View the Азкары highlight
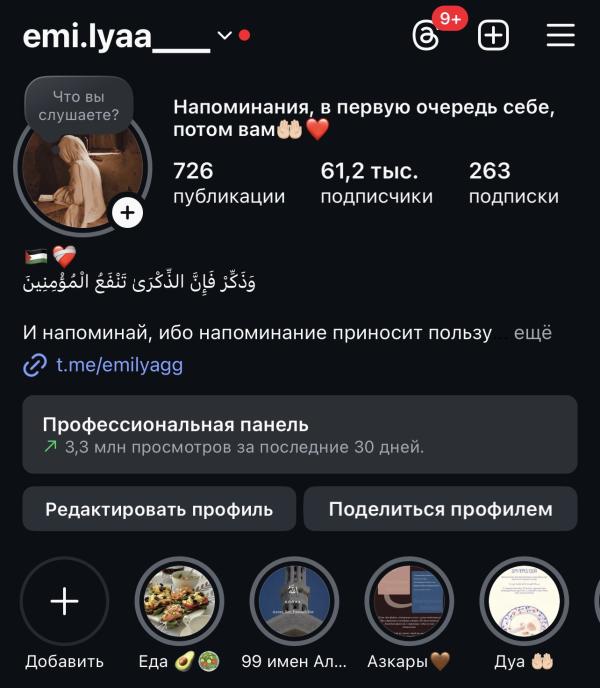 point(409,601)
